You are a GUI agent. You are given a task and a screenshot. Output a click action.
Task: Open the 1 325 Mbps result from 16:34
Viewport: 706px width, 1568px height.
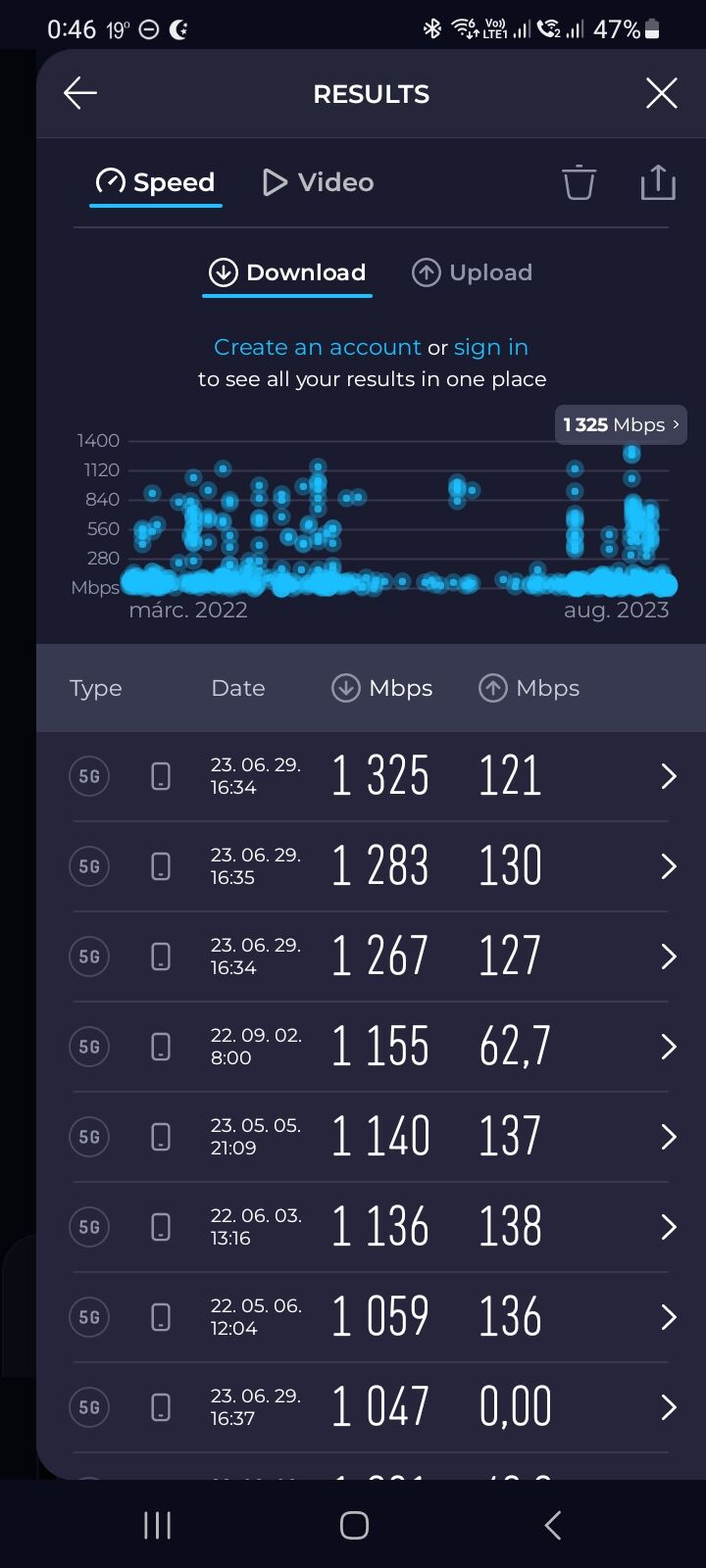(371, 776)
